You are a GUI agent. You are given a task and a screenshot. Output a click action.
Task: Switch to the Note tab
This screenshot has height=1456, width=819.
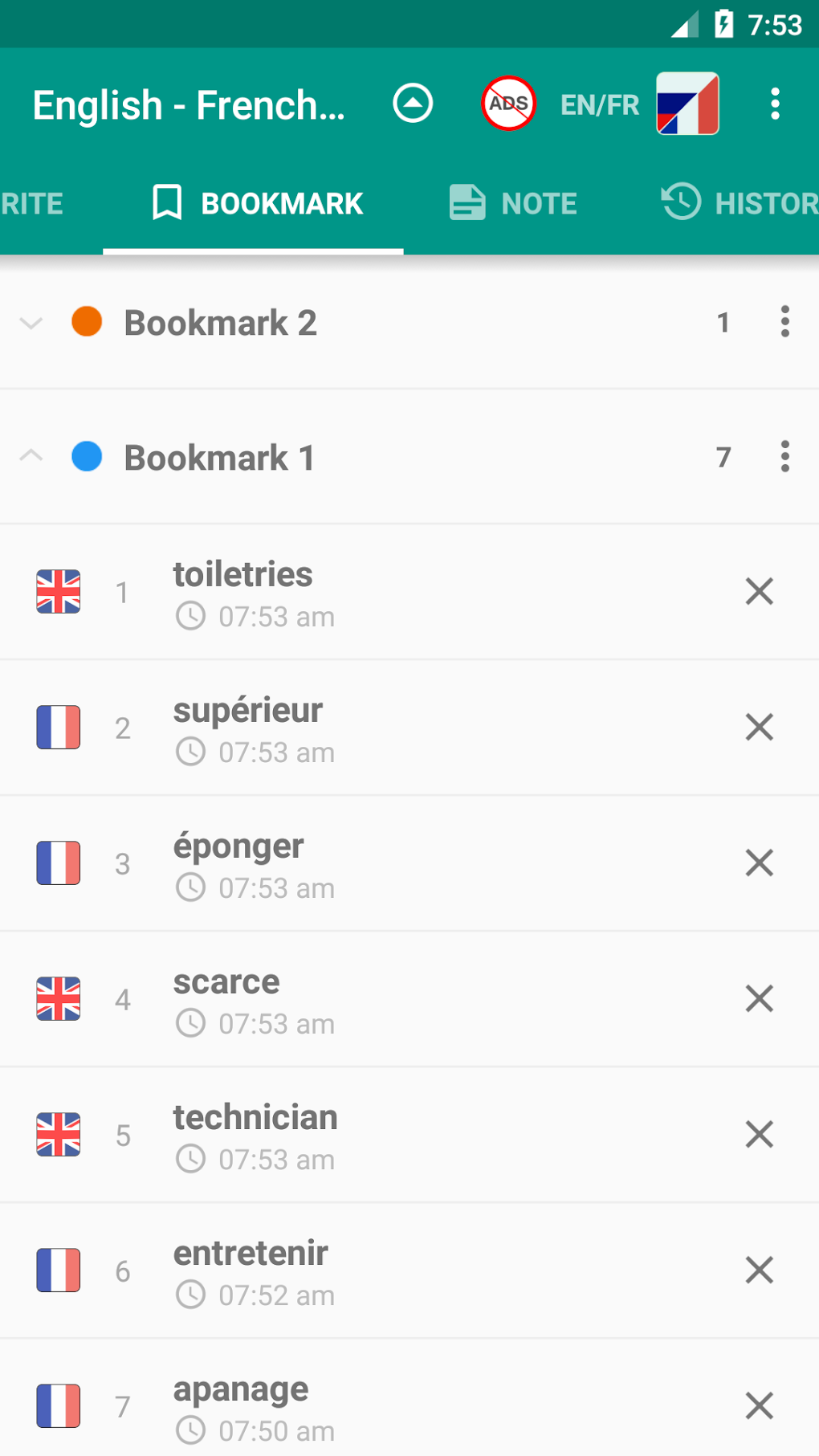[513, 203]
